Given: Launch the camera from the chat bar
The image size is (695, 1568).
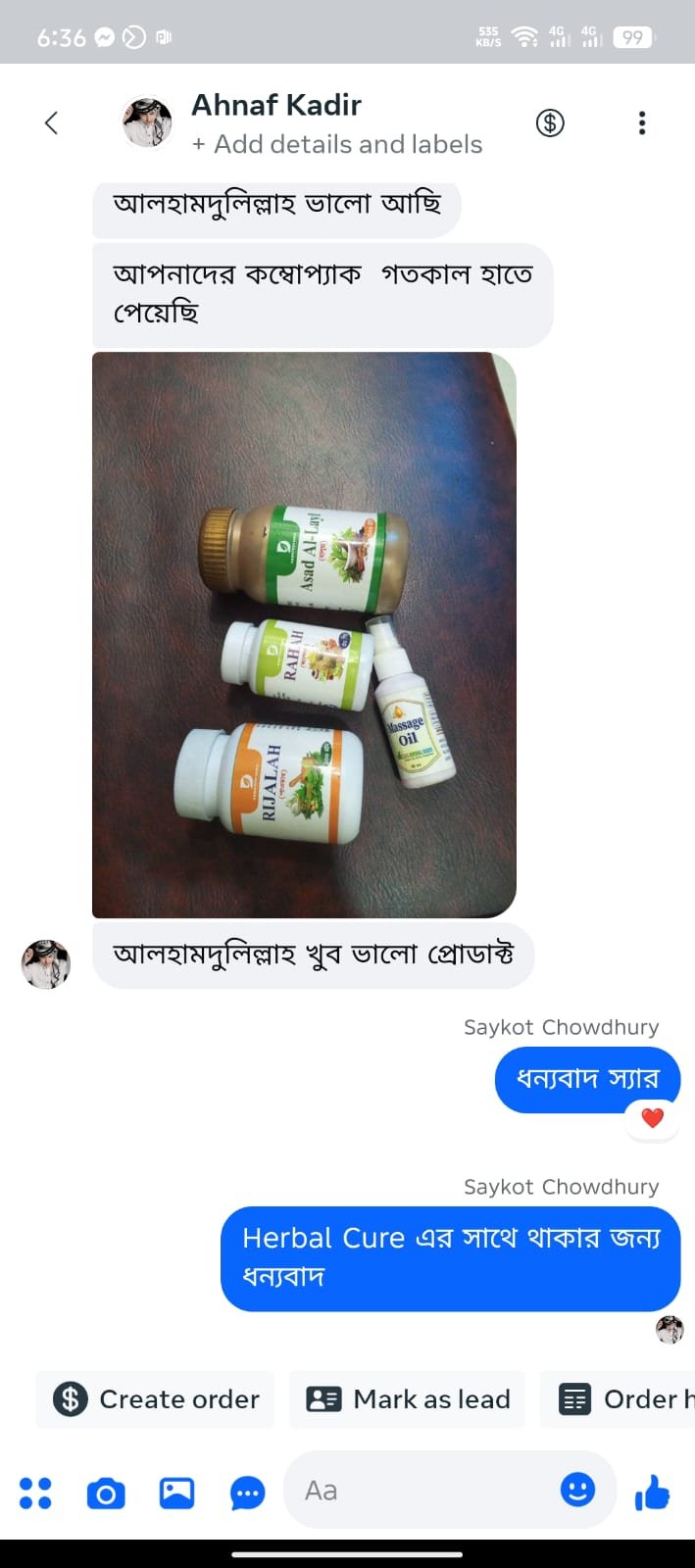Looking at the screenshot, I should (x=106, y=1494).
